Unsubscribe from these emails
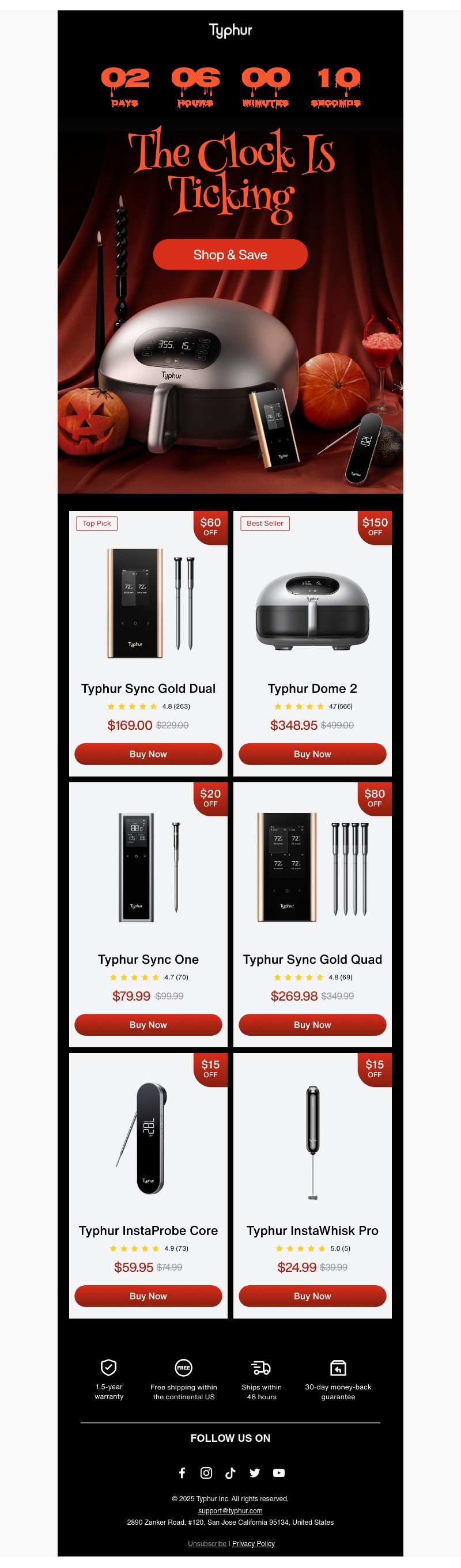Viewport: 461px width, 1568px height. (x=206, y=1543)
